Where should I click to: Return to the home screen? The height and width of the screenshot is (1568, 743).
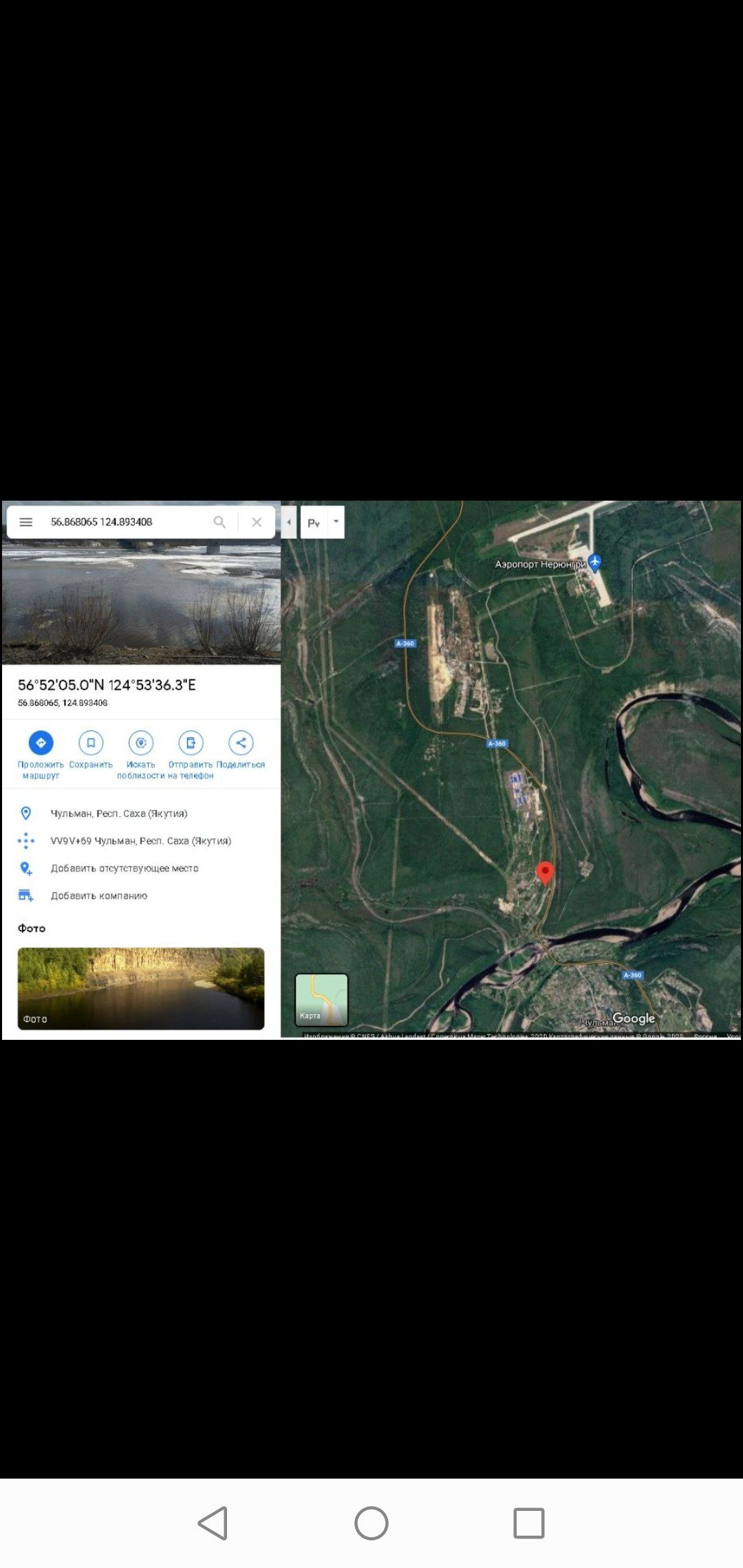coord(371,1523)
